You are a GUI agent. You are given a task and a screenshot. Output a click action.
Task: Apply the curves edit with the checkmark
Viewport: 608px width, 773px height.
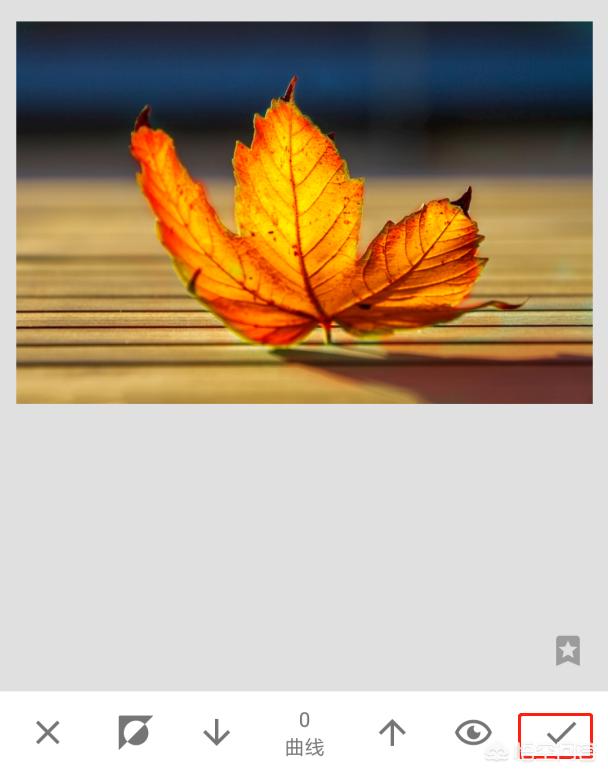click(556, 734)
